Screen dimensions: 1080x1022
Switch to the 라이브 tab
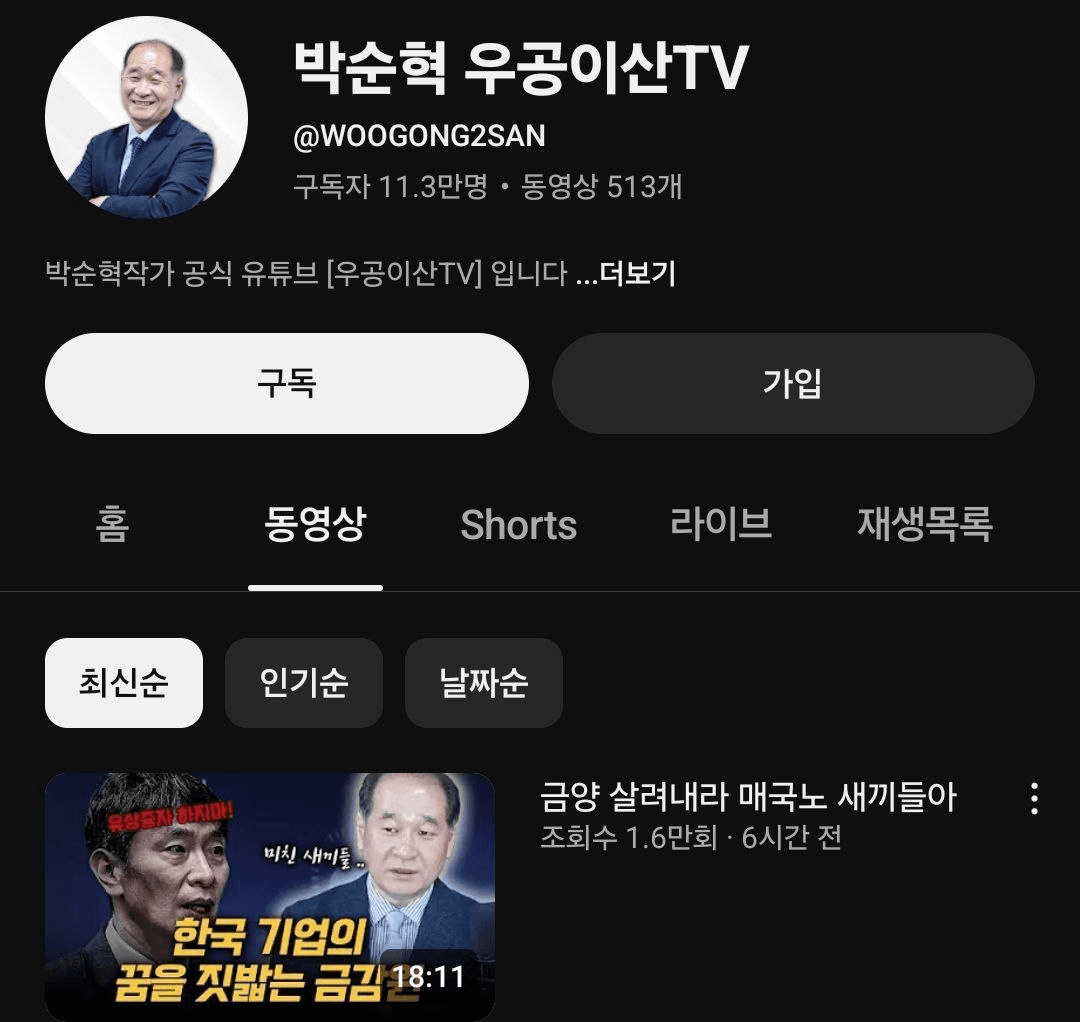(720, 524)
